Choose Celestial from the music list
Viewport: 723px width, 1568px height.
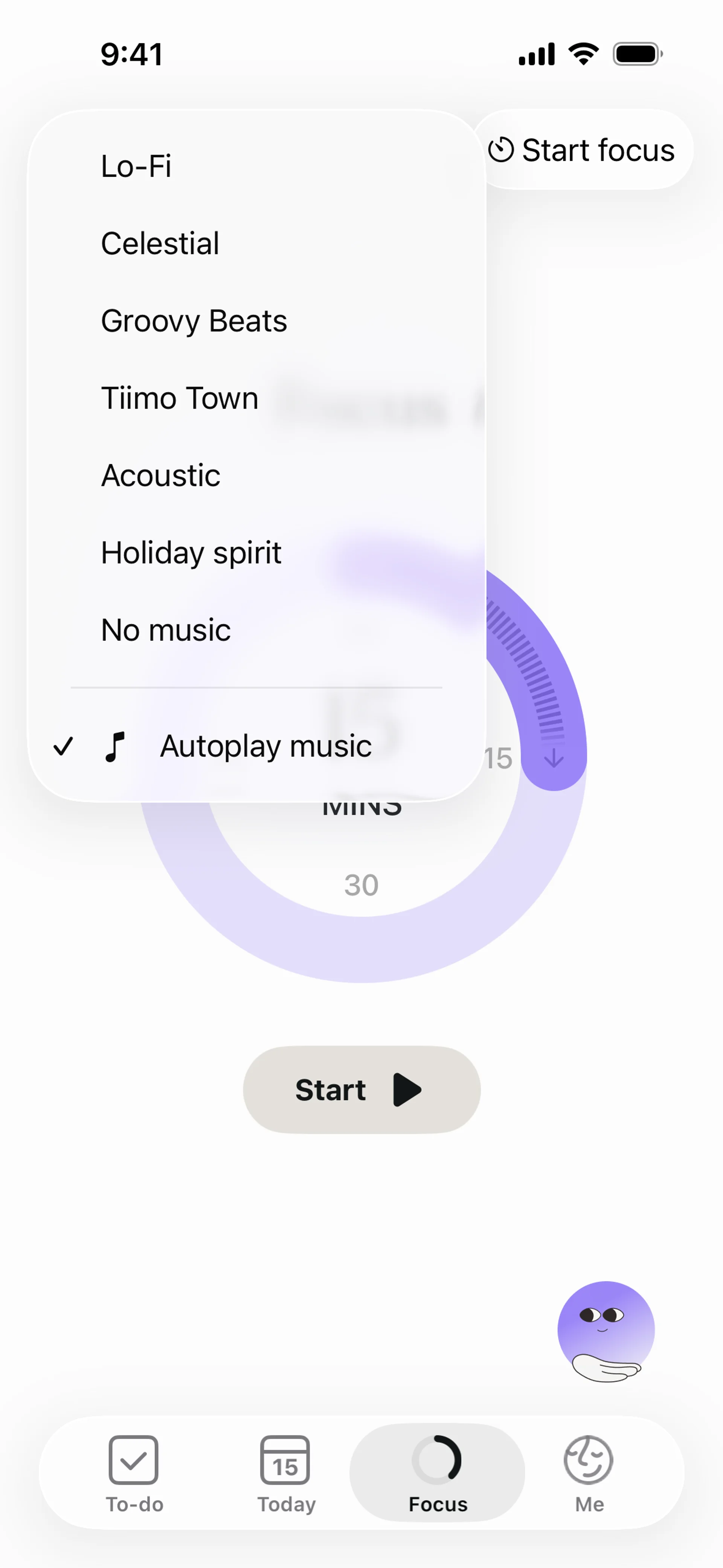[x=160, y=243]
